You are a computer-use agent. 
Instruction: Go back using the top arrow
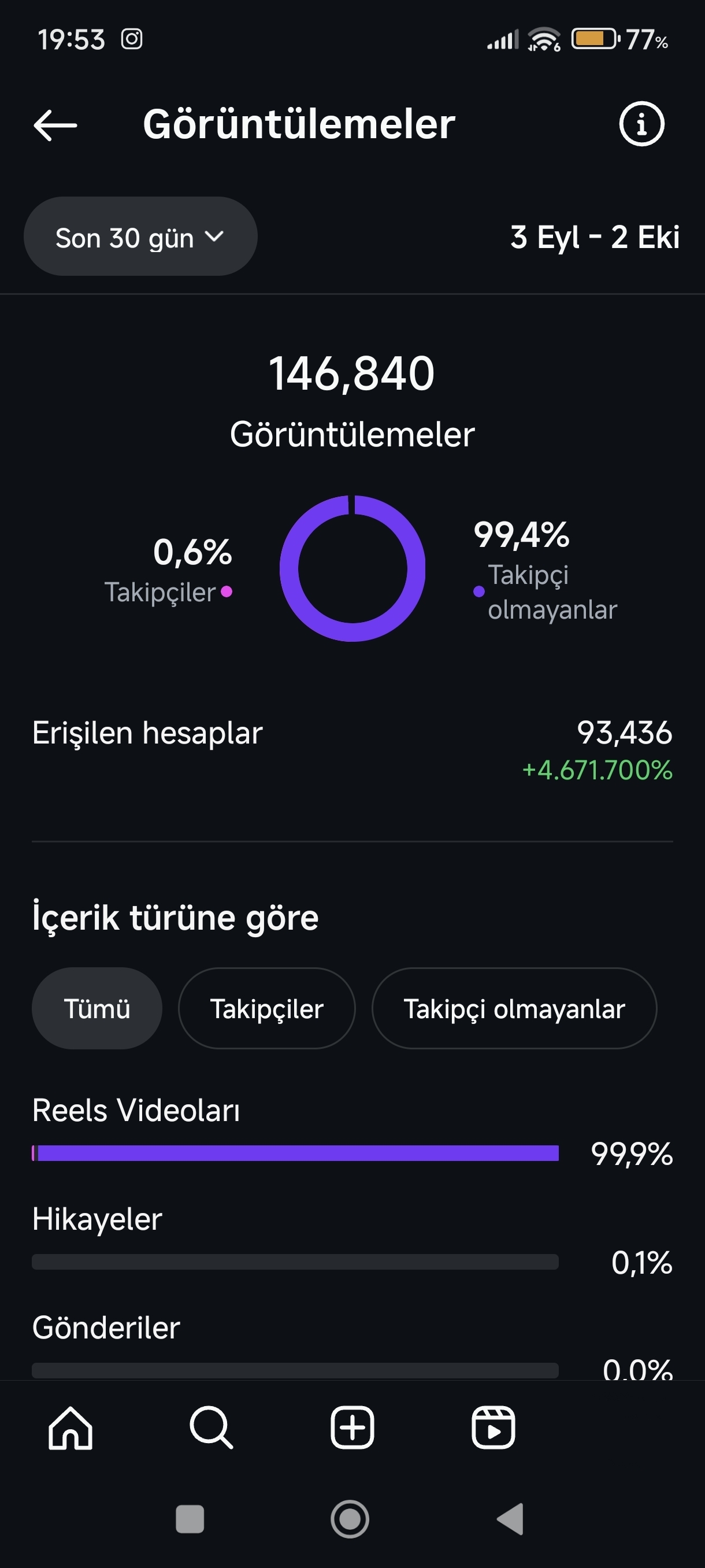coord(55,125)
